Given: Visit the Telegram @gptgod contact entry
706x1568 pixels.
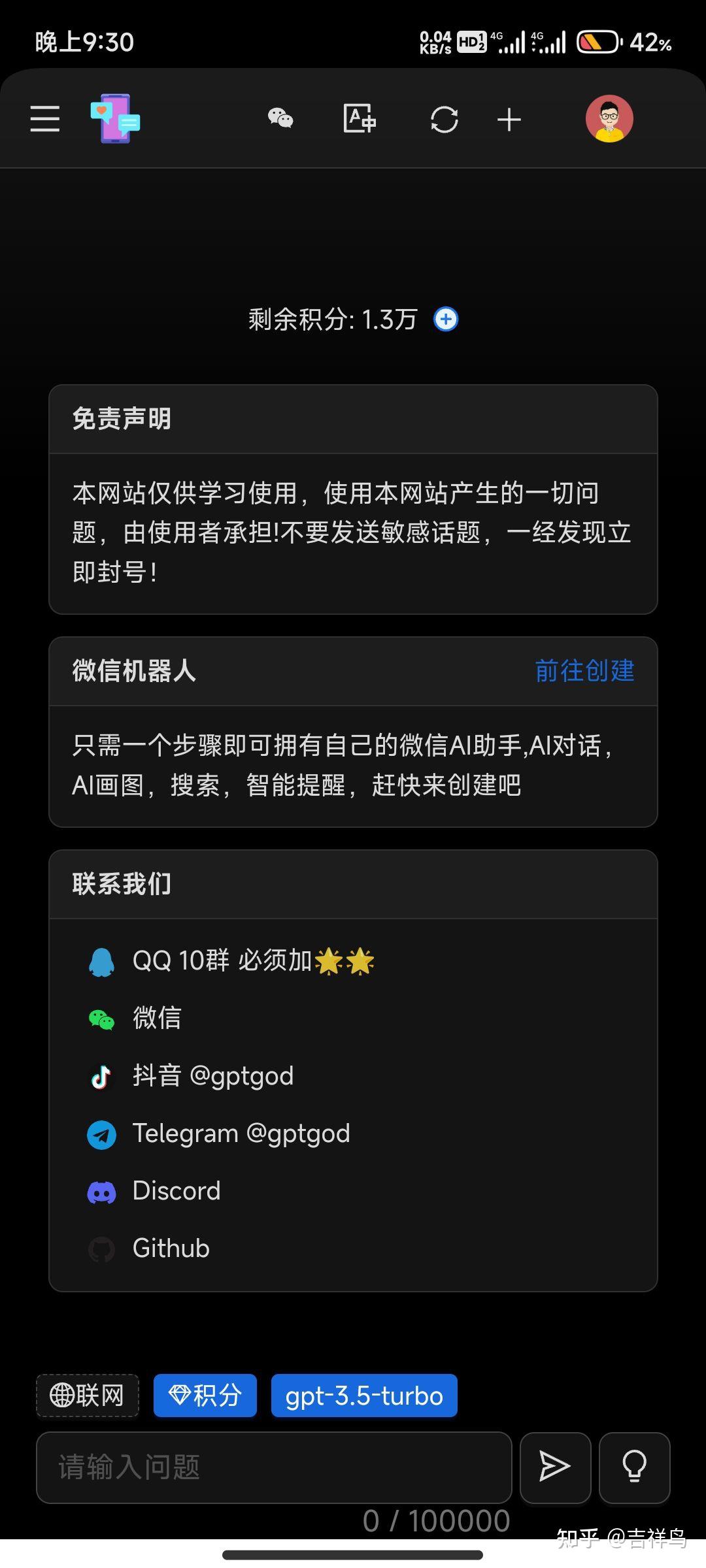Looking at the screenshot, I should coord(241,1134).
